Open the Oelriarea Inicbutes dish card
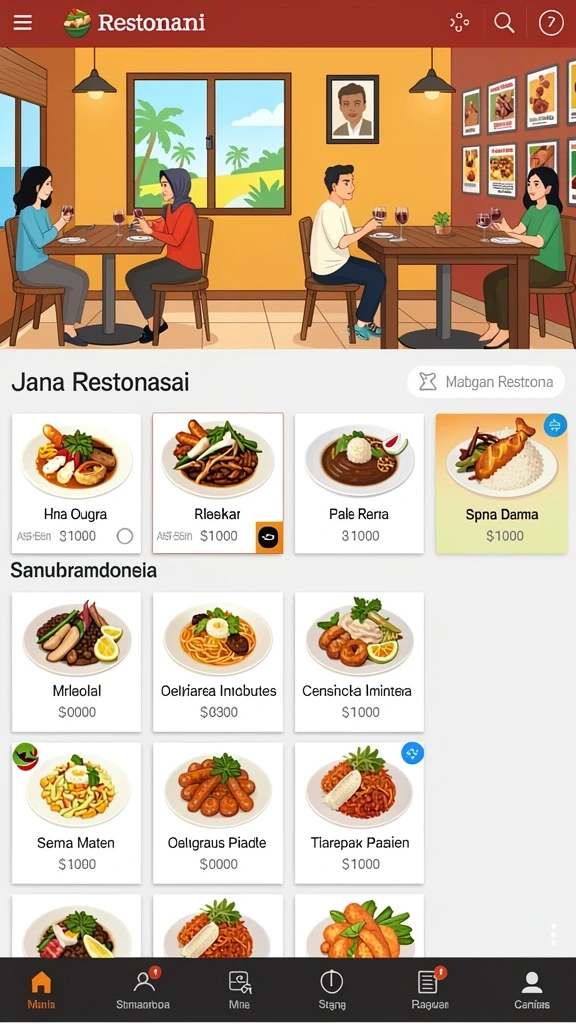Image resolution: width=576 pixels, height=1024 pixels. pos(218,662)
